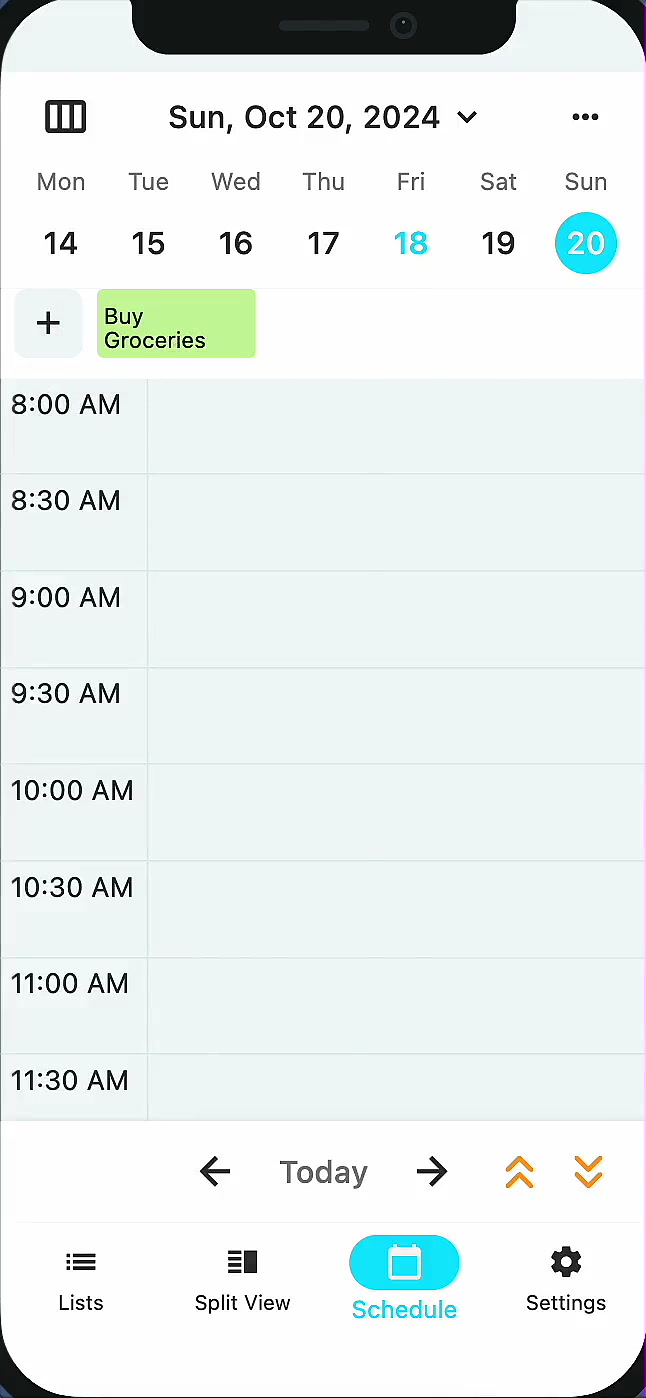Select Friday the 18th
This screenshot has width=646, height=1398.
[411, 243]
